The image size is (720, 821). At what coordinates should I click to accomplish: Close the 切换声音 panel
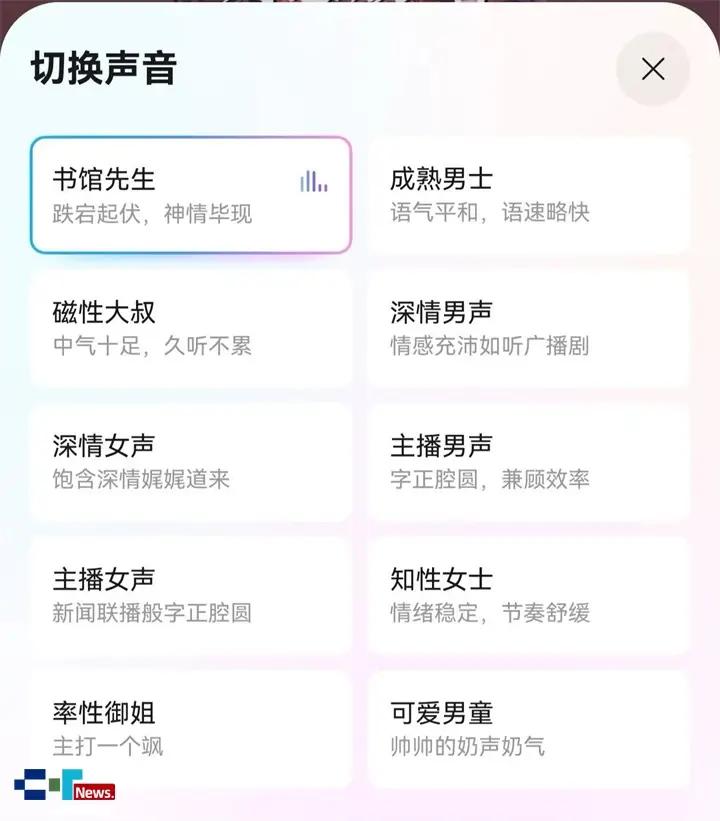(653, 69)
